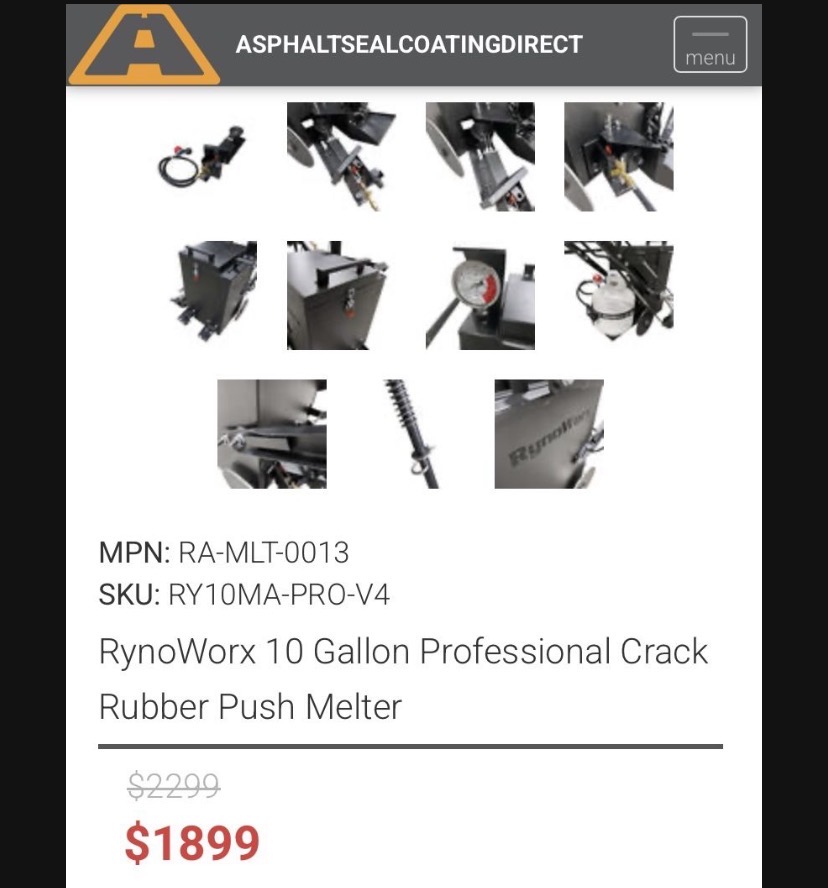Open the propane tank photo thumbnail
The height and width of the screenshot is (888, 828).
pyautogui.click(x=618, y=296)
